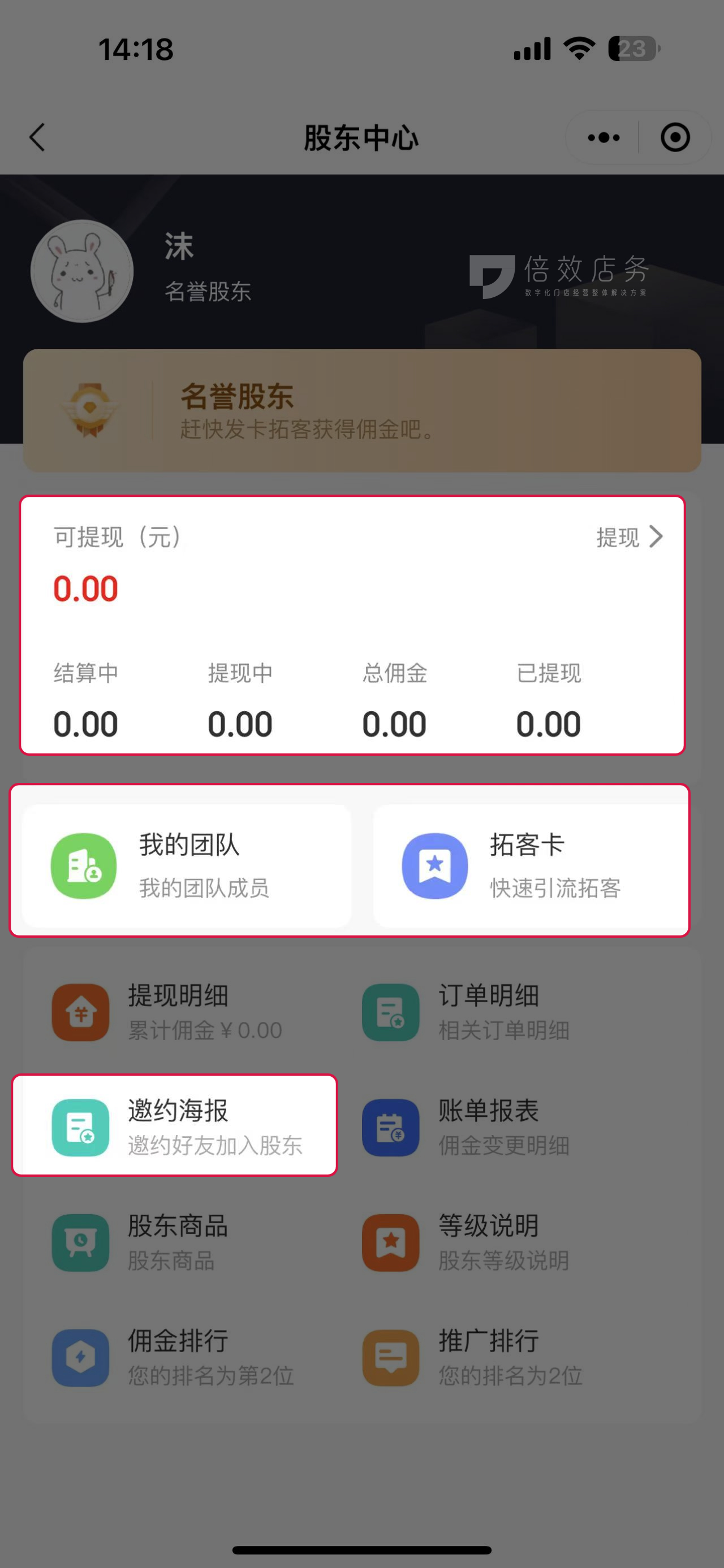Go back from 股东中心

(x=38, y=137)
